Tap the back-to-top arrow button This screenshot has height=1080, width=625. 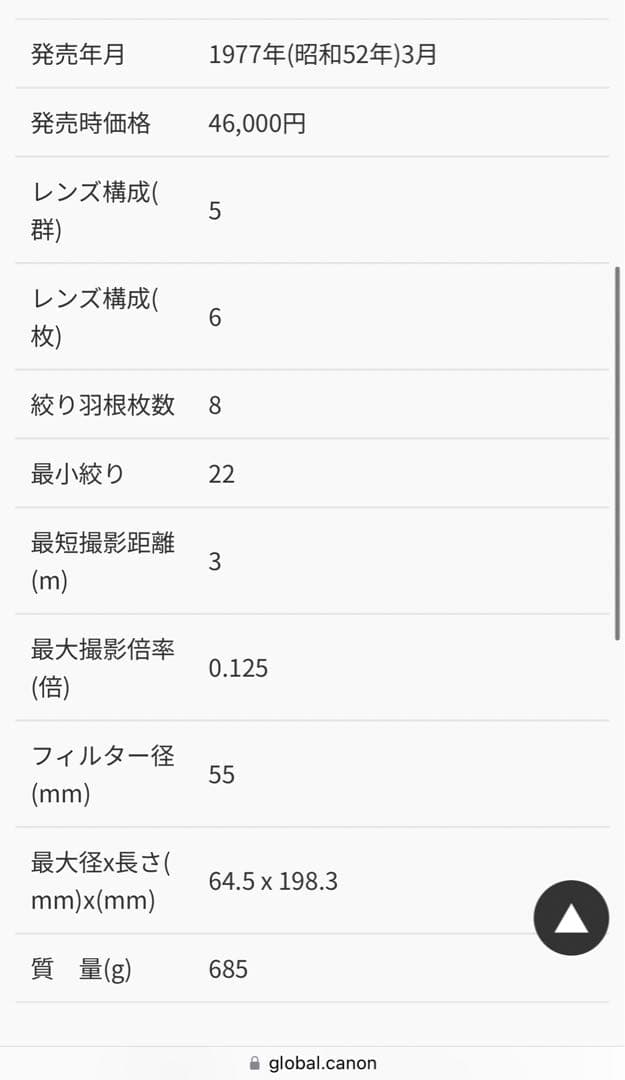click(x=571, y=918)
